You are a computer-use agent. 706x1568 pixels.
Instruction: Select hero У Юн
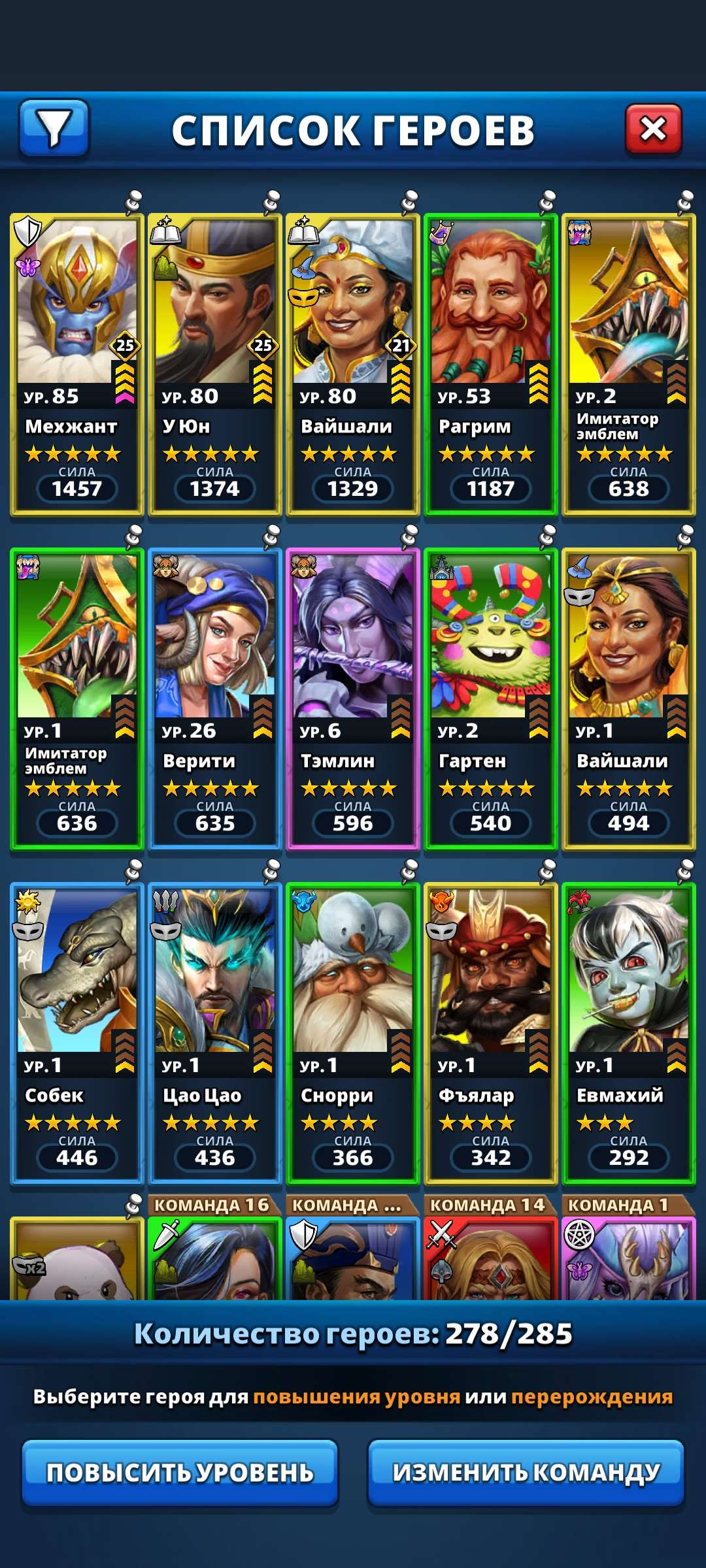click(x=214, y=364)
